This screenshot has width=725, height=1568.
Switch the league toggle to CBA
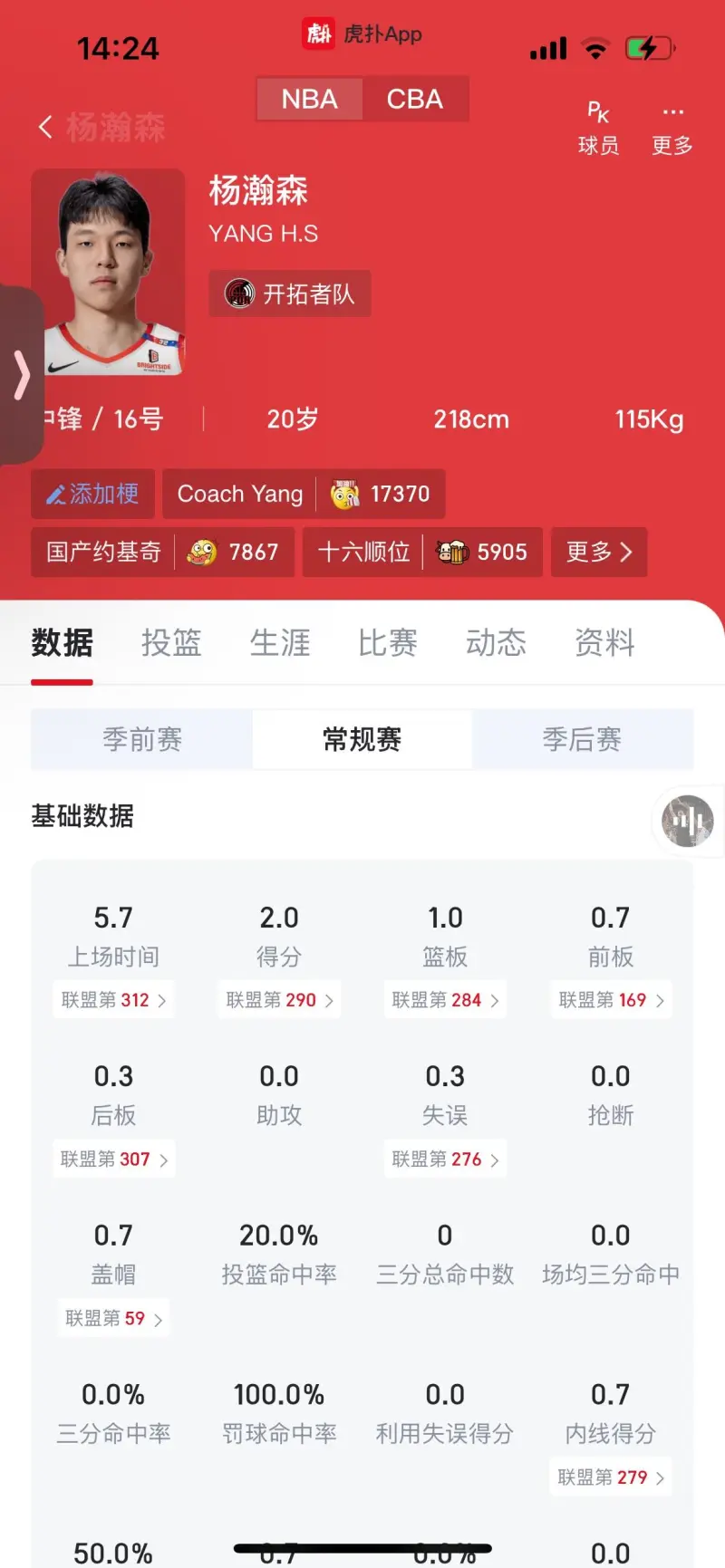click(415, 100)
